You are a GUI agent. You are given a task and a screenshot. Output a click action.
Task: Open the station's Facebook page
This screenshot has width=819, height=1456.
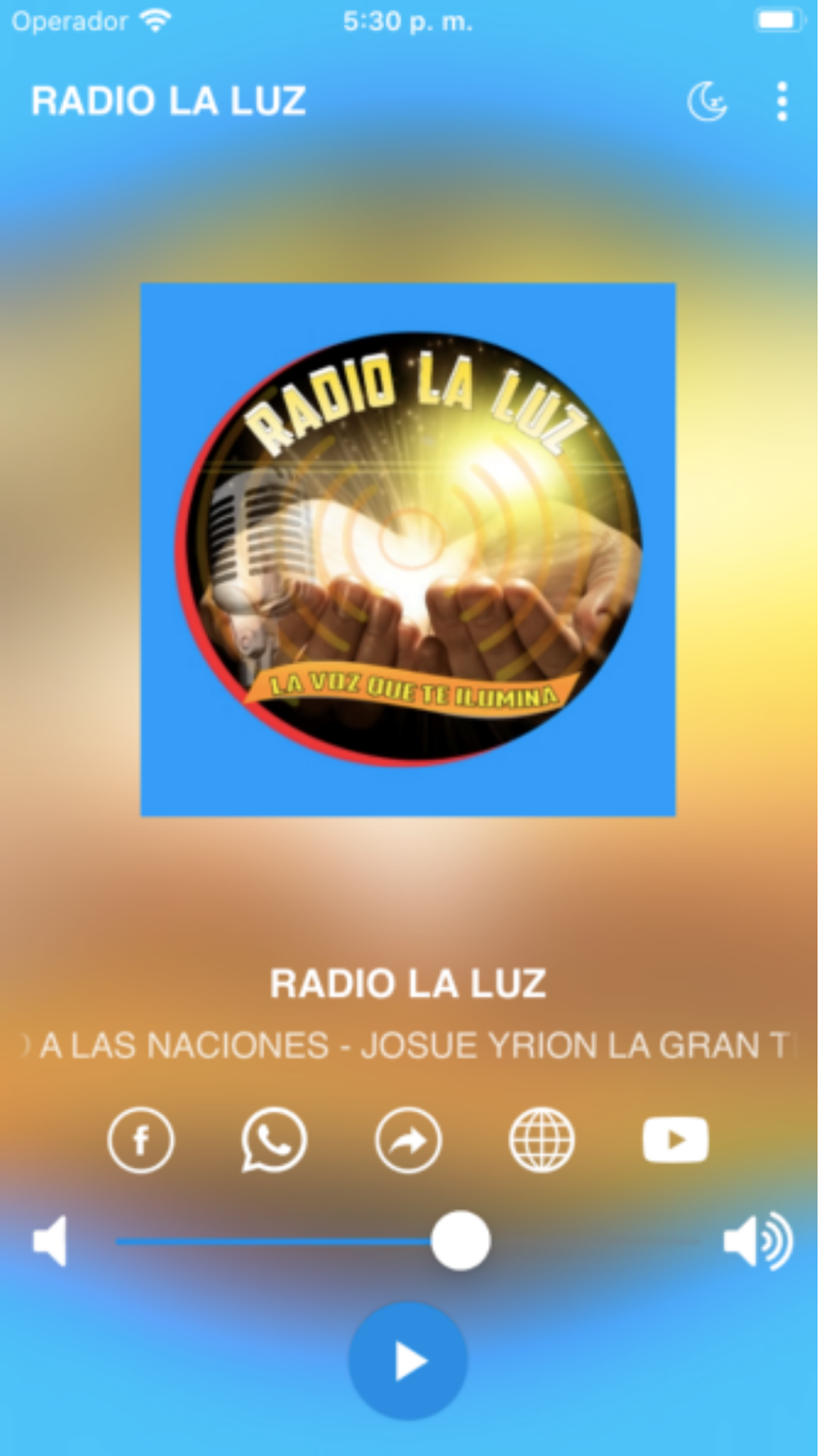pos(141,1140)
